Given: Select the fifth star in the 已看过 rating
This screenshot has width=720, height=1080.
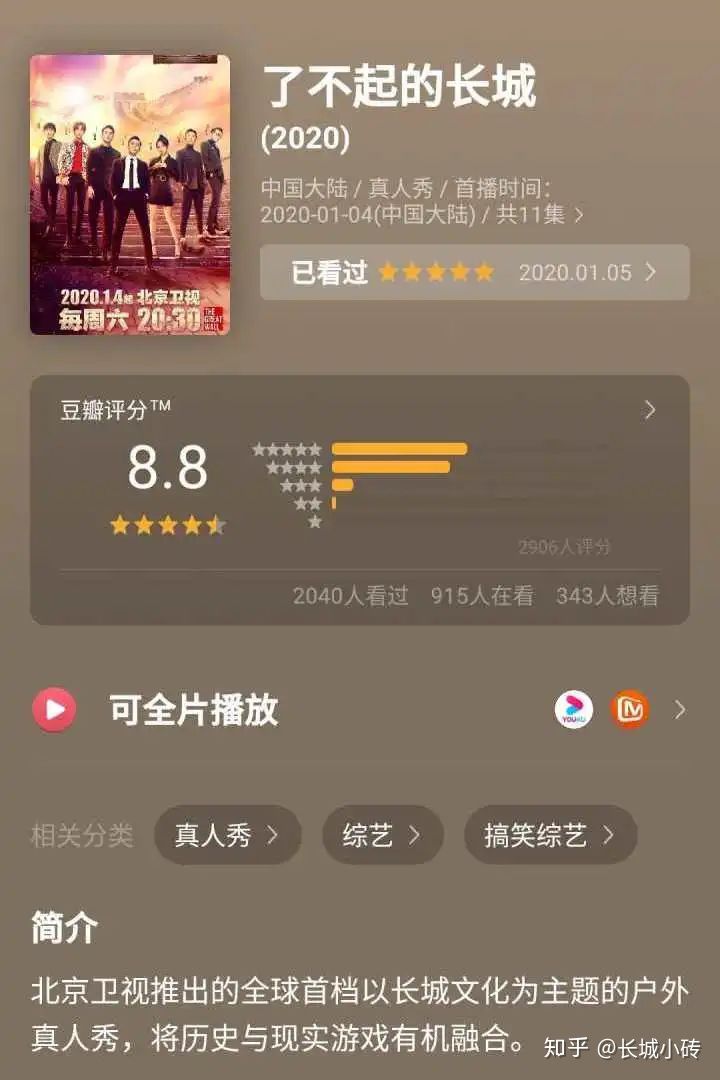Looking at the screenshot, I should click(x=485, y=271).
